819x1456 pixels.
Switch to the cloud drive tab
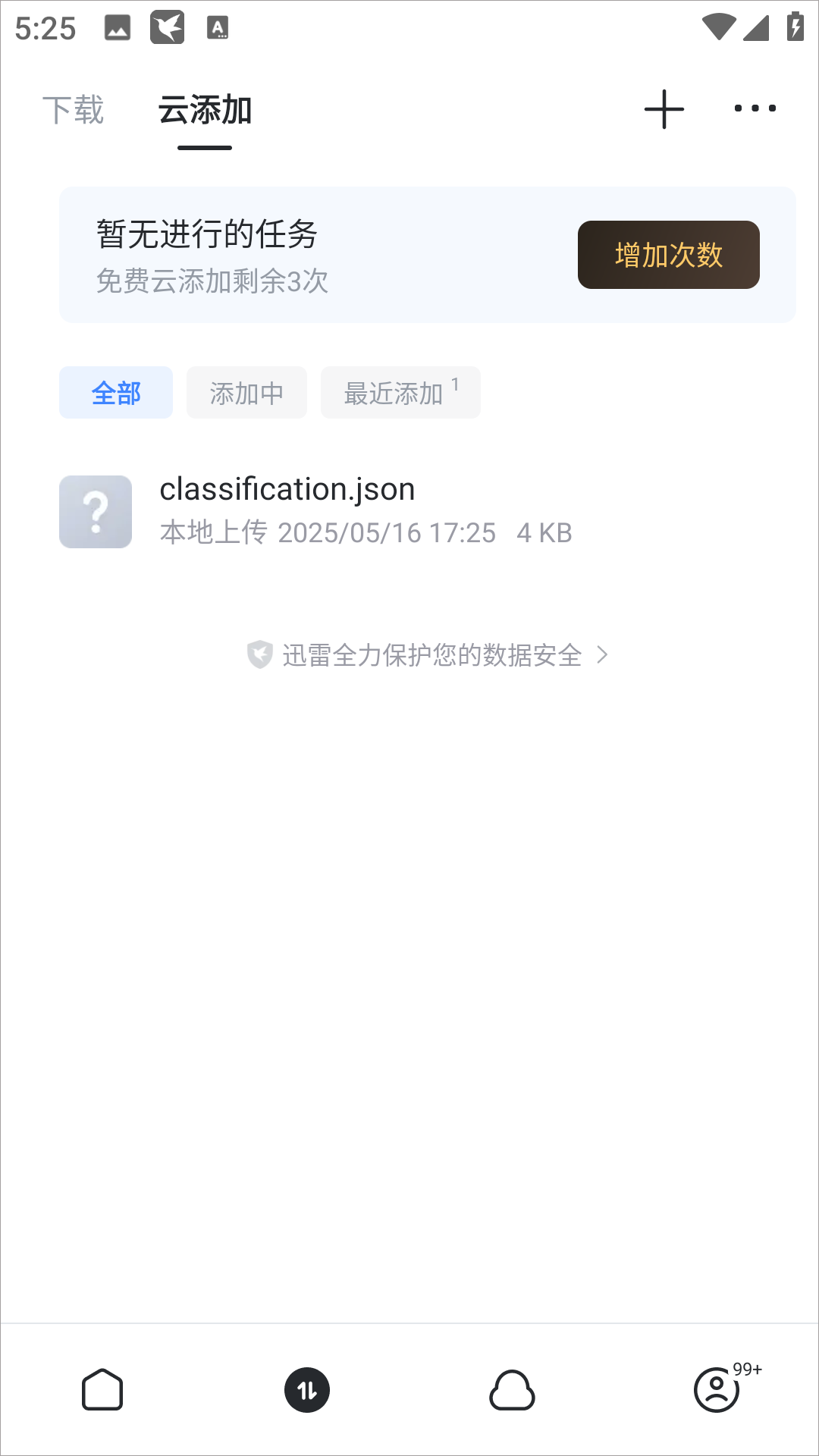pyautogui.click(x=512, y=1390)
